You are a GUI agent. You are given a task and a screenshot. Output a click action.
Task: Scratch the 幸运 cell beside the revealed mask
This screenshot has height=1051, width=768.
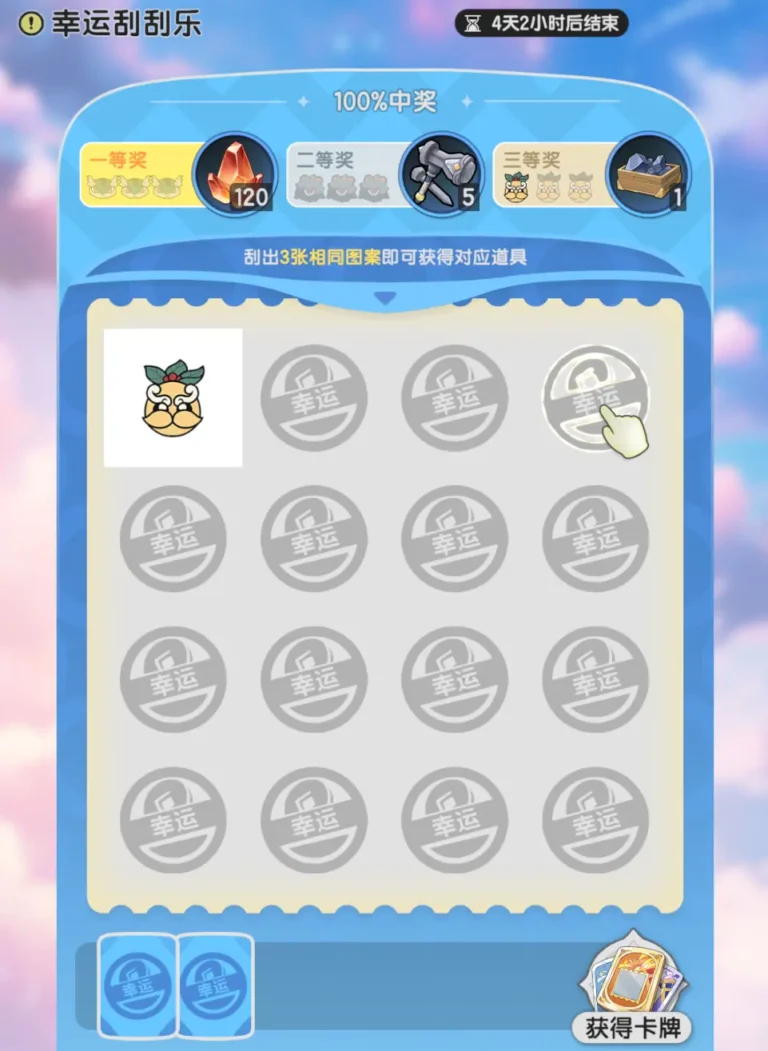(x=314, y=398)
